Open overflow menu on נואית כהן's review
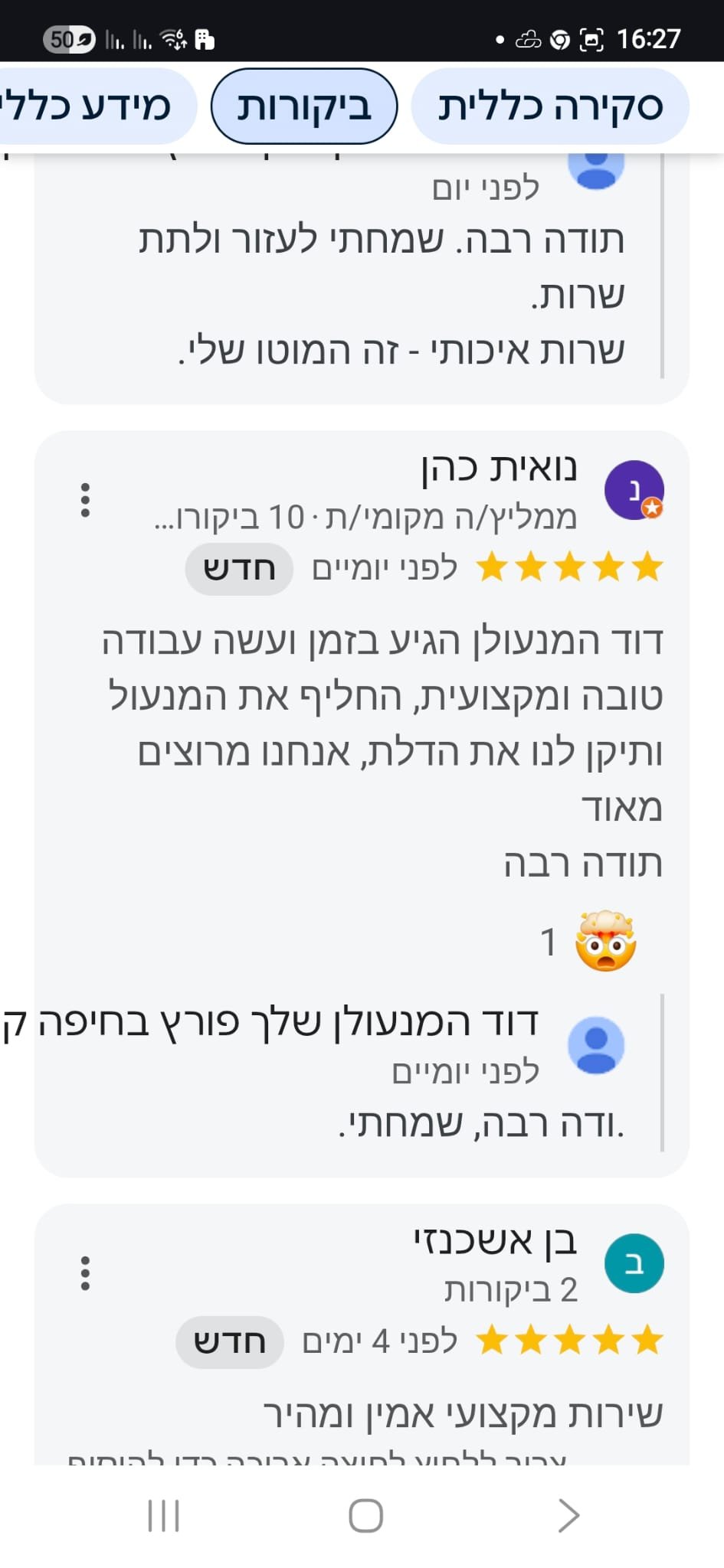The image size is (724, 1568). 85,500
